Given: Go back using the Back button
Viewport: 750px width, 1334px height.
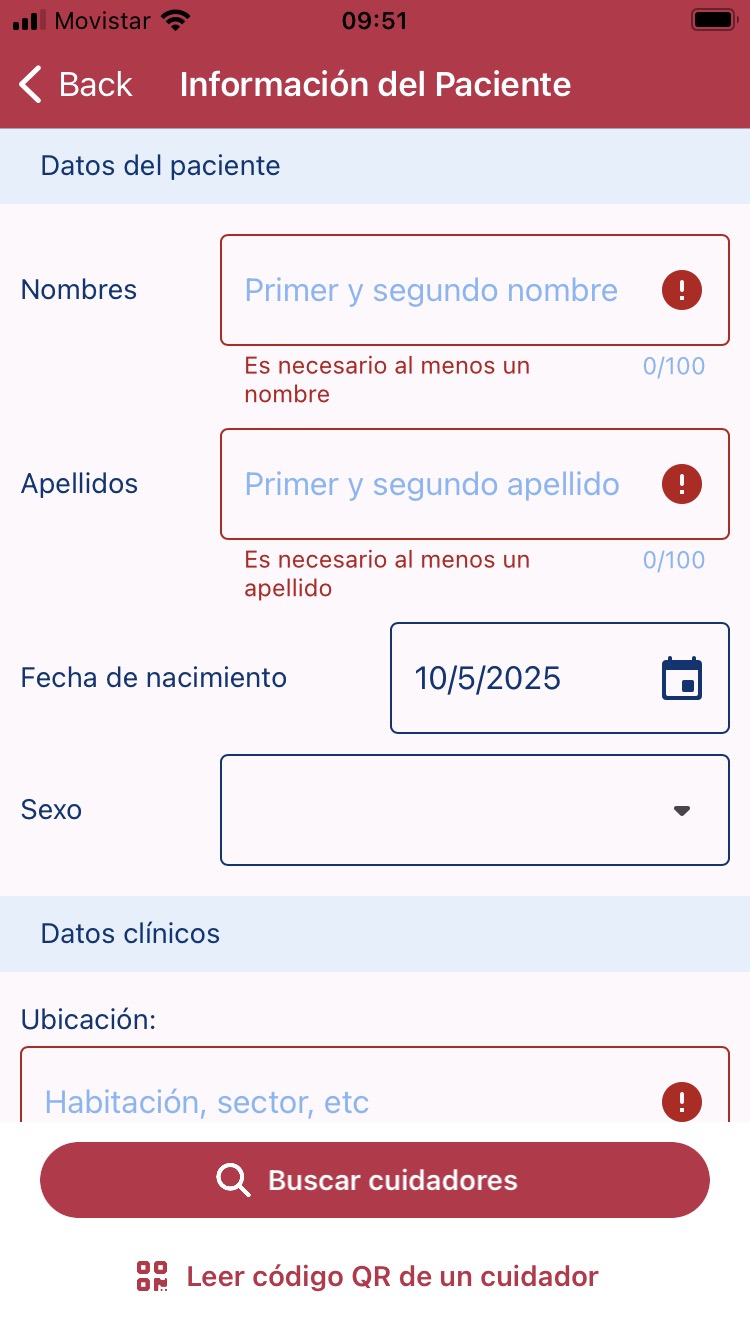Looking at the screenshot, I should pos(76,84).
